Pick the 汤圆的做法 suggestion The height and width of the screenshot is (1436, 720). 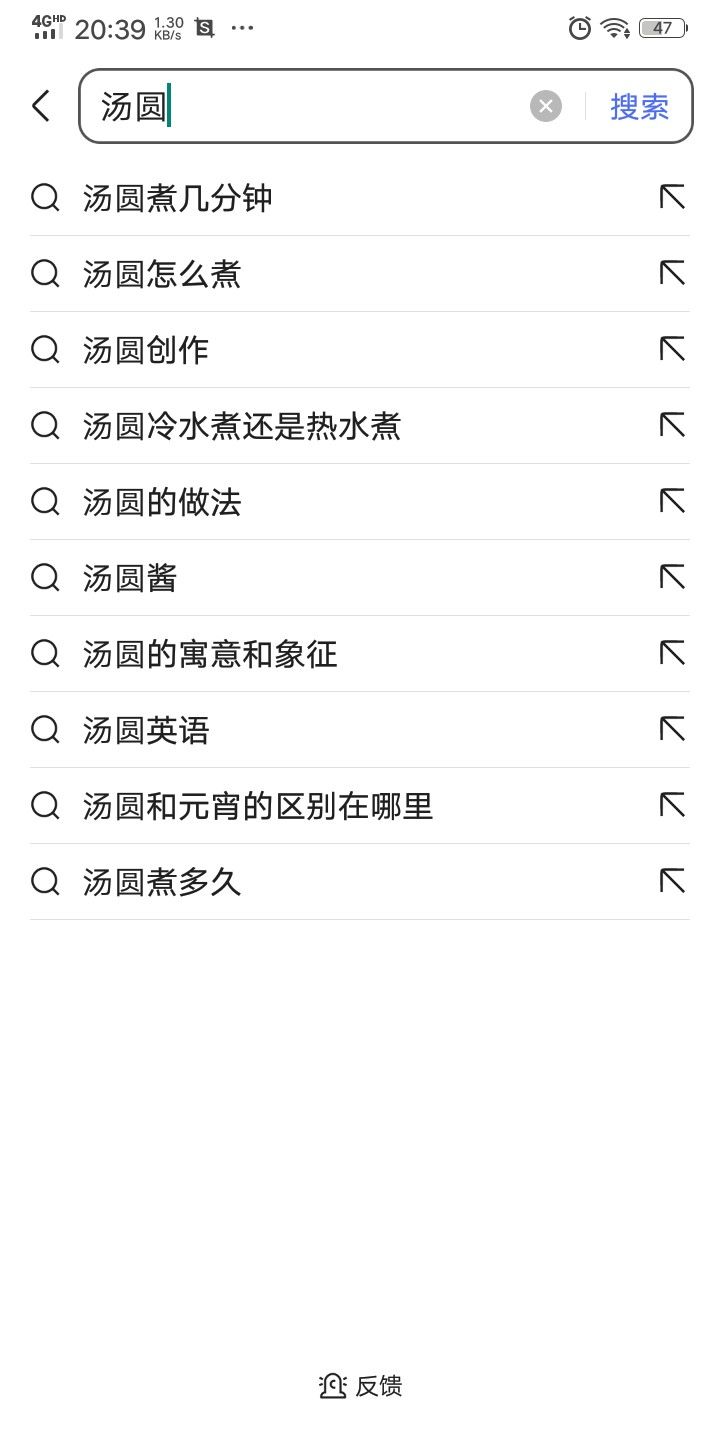point(162,502)
